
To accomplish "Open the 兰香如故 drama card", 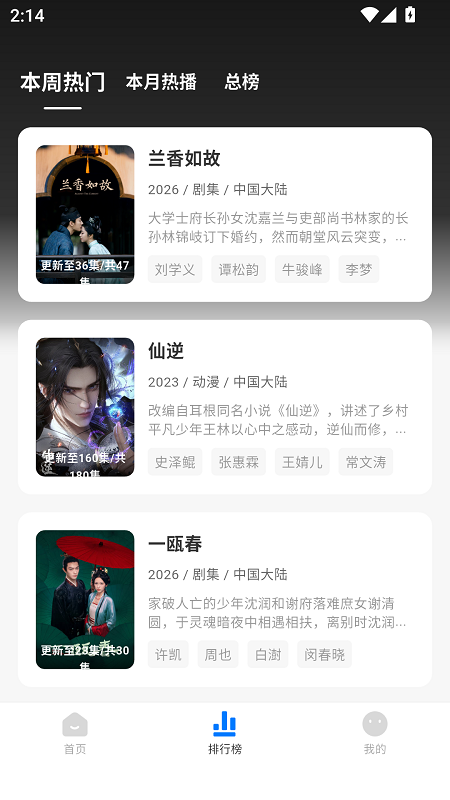I will point(225,214).
